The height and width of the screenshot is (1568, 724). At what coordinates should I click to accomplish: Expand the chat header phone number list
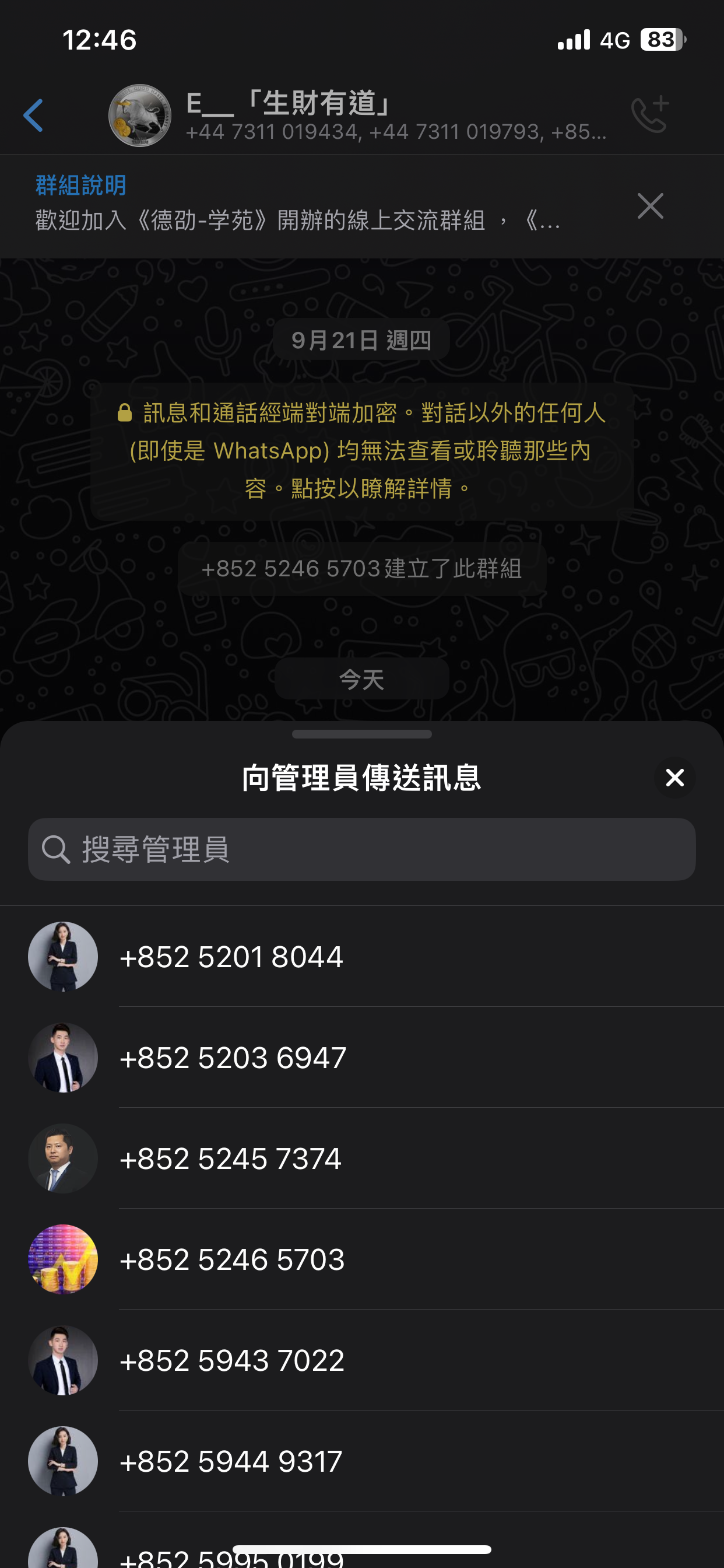395,131
